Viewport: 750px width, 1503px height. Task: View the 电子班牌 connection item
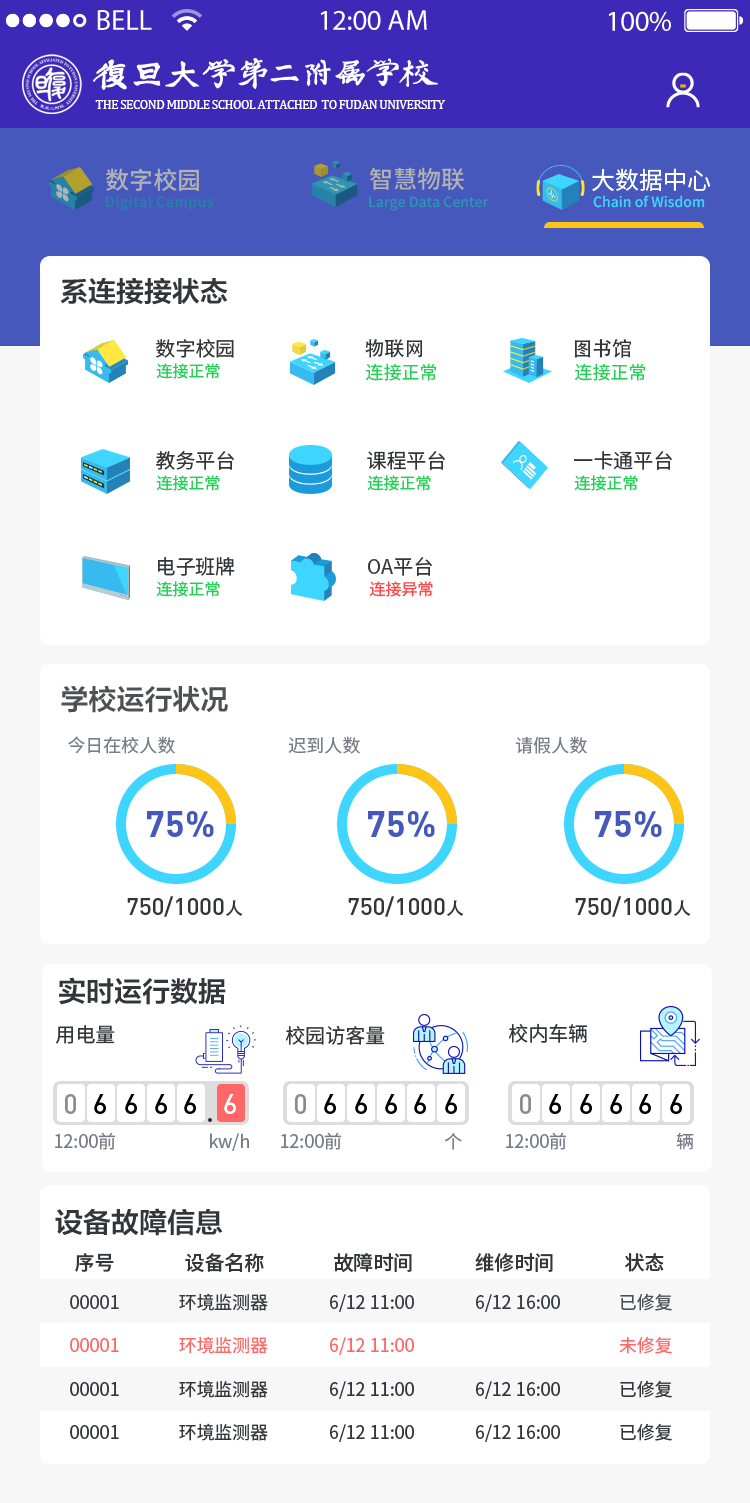pyautogui.click(x=160, y=577)
